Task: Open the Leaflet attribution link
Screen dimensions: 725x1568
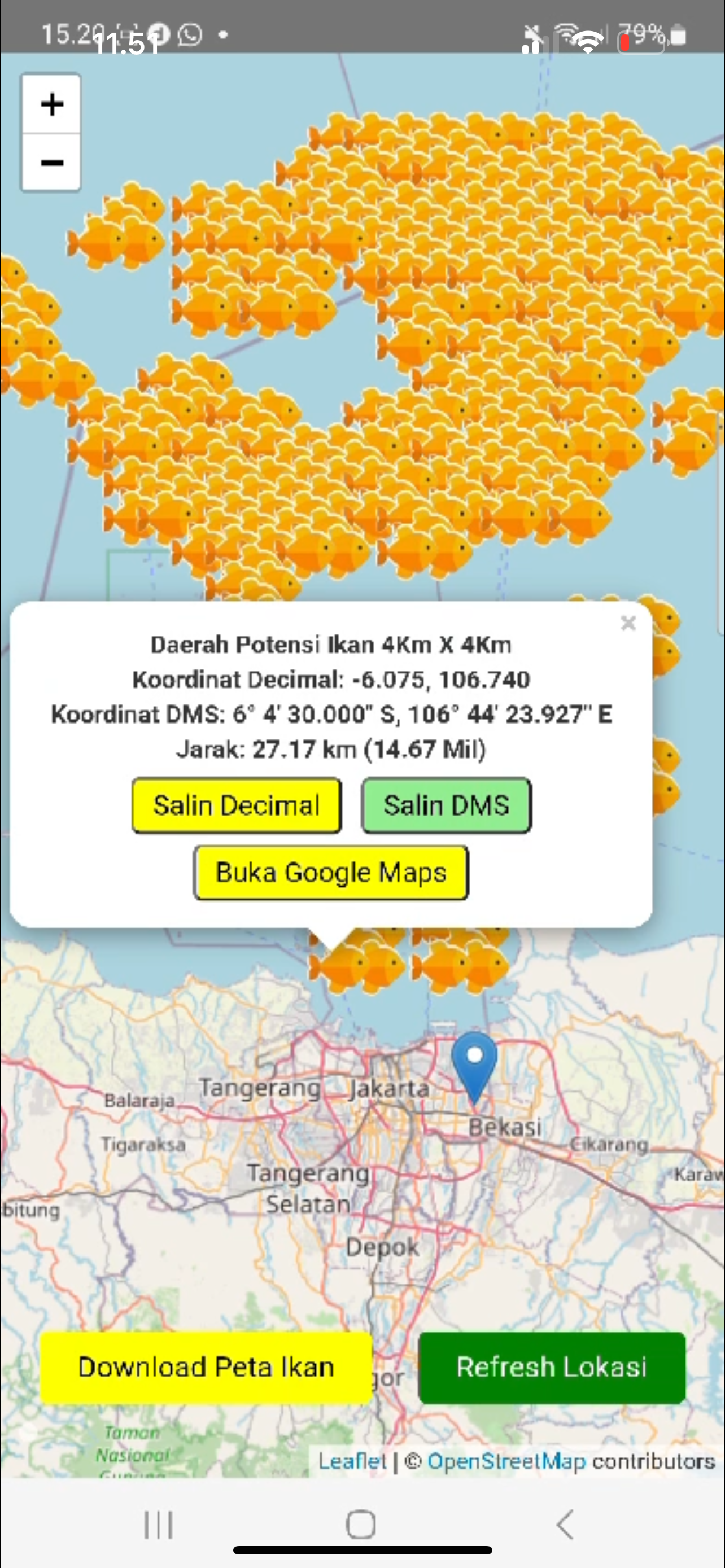Action: 352,1461
